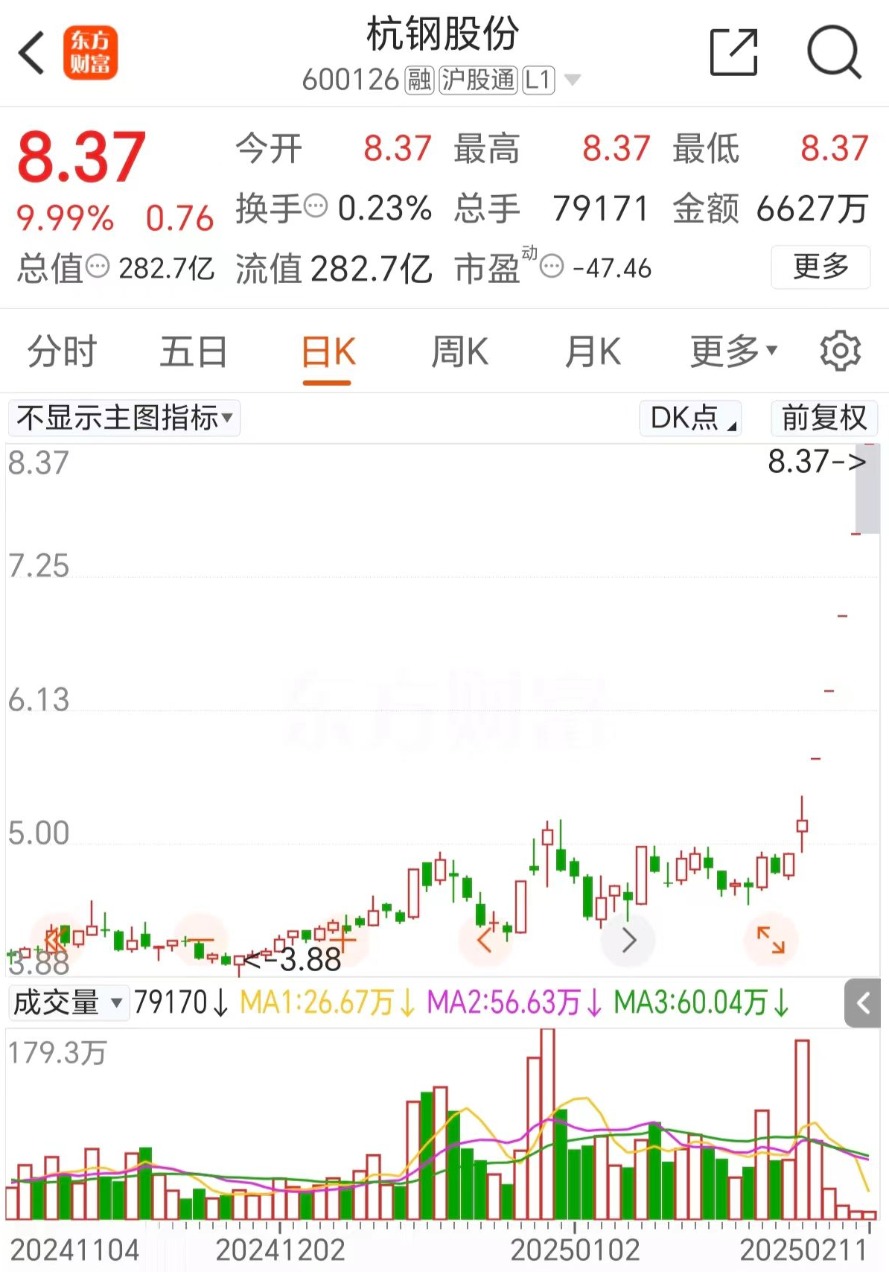Select the 日K tab
Screen dimensions: 889x1272
[x=328, y=352]
